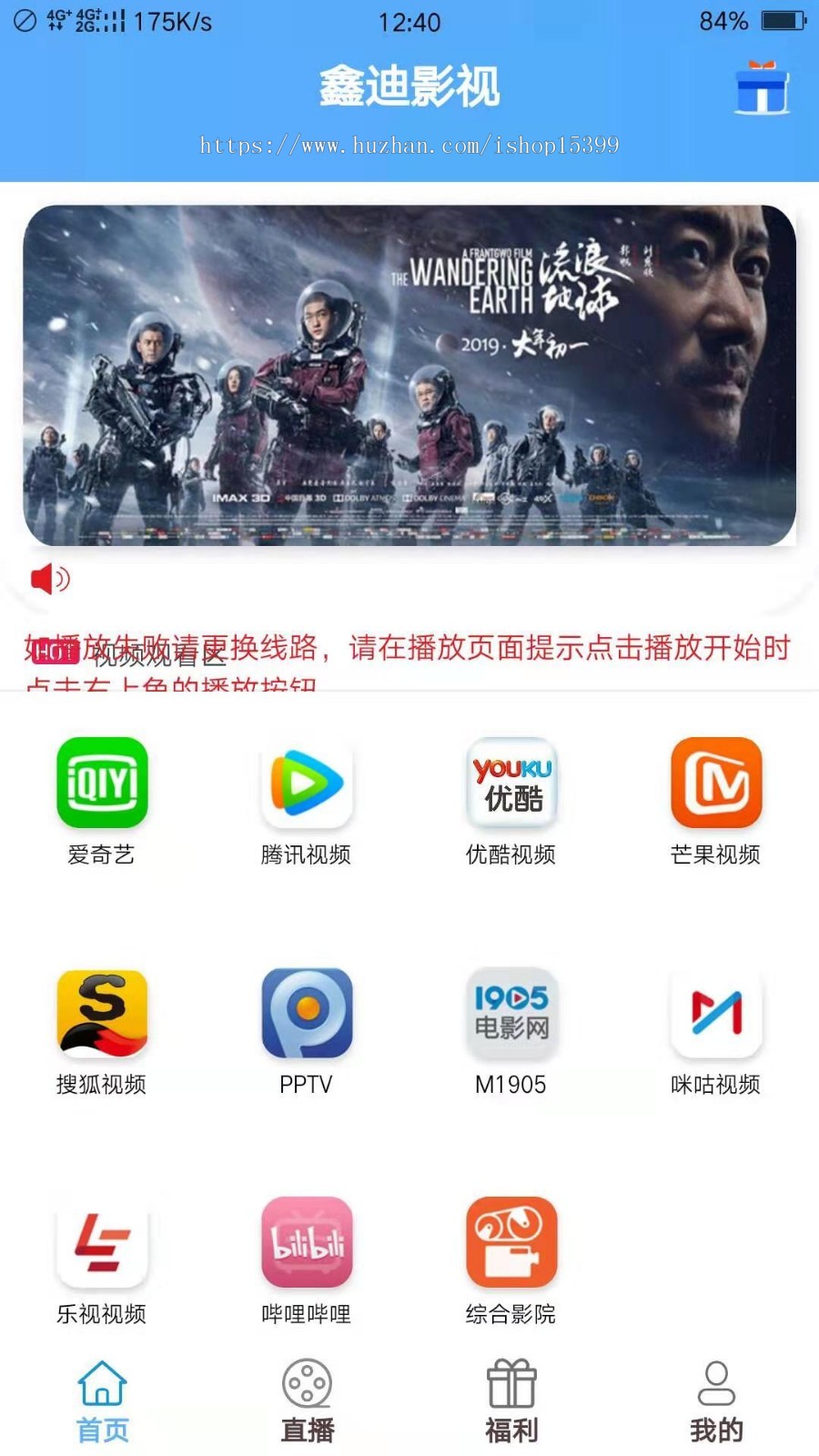Open 综合影院 comprehensive cinema icon

click(511, 1245)
